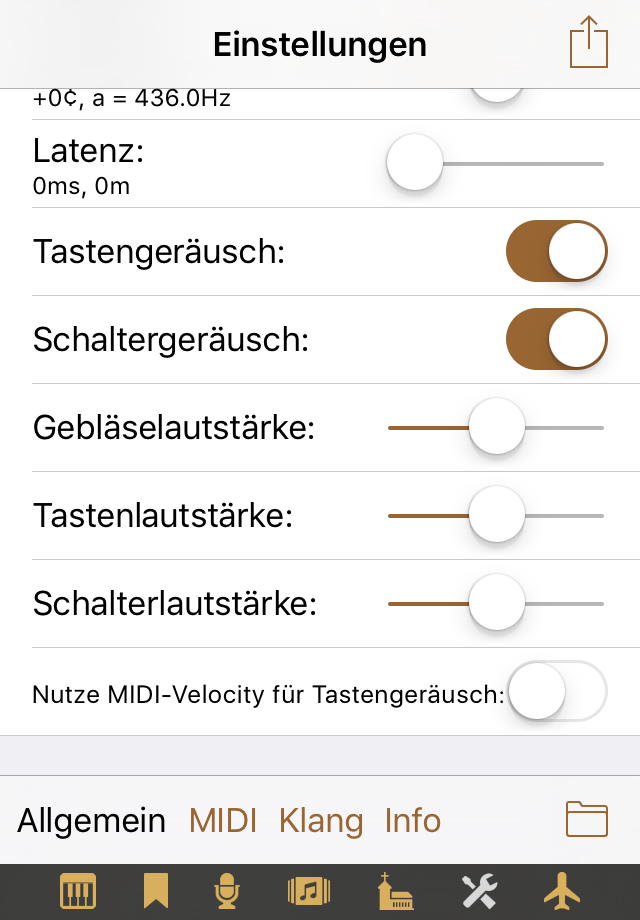
Task: Open the bookmarks section
Action: (155, 891)
